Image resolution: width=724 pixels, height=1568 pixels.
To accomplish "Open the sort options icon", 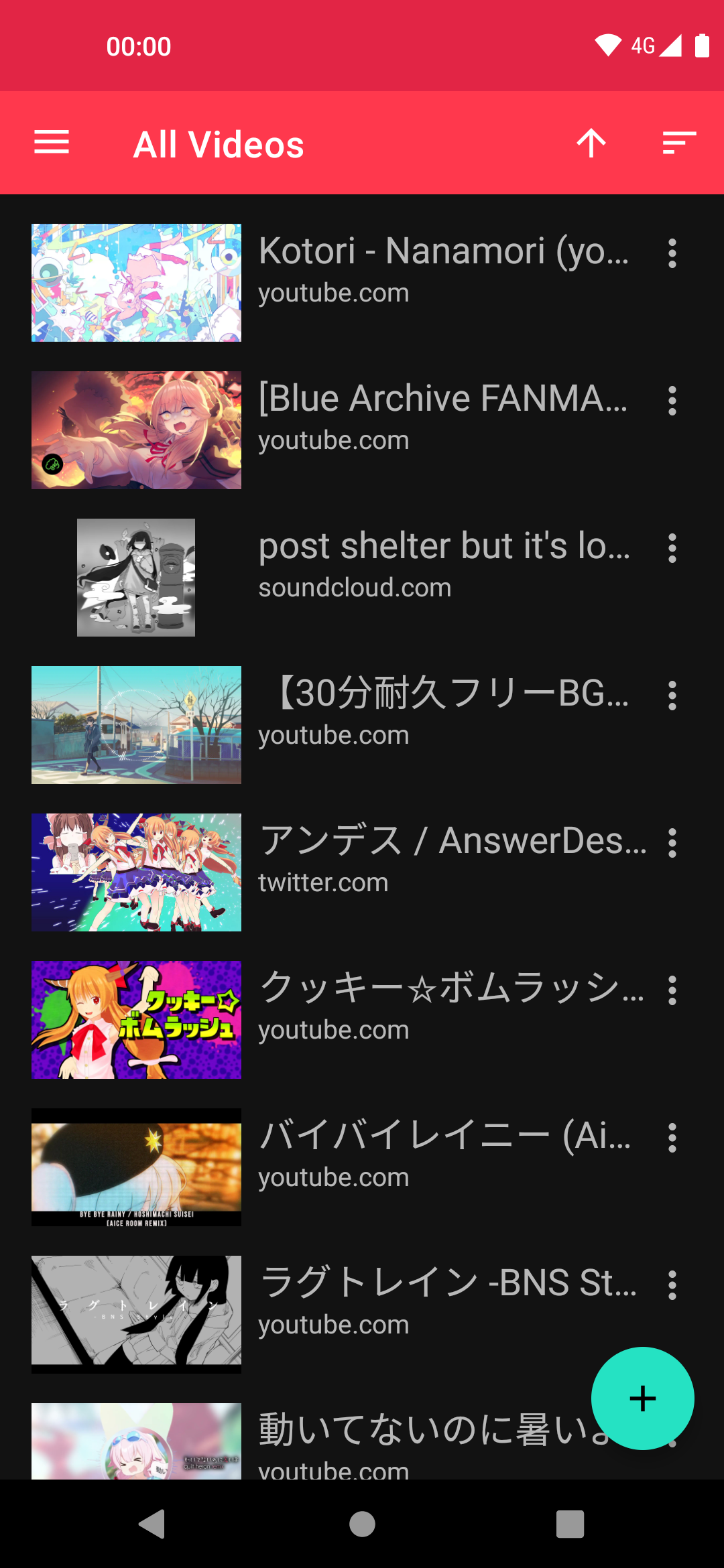I will coord(678,143).
